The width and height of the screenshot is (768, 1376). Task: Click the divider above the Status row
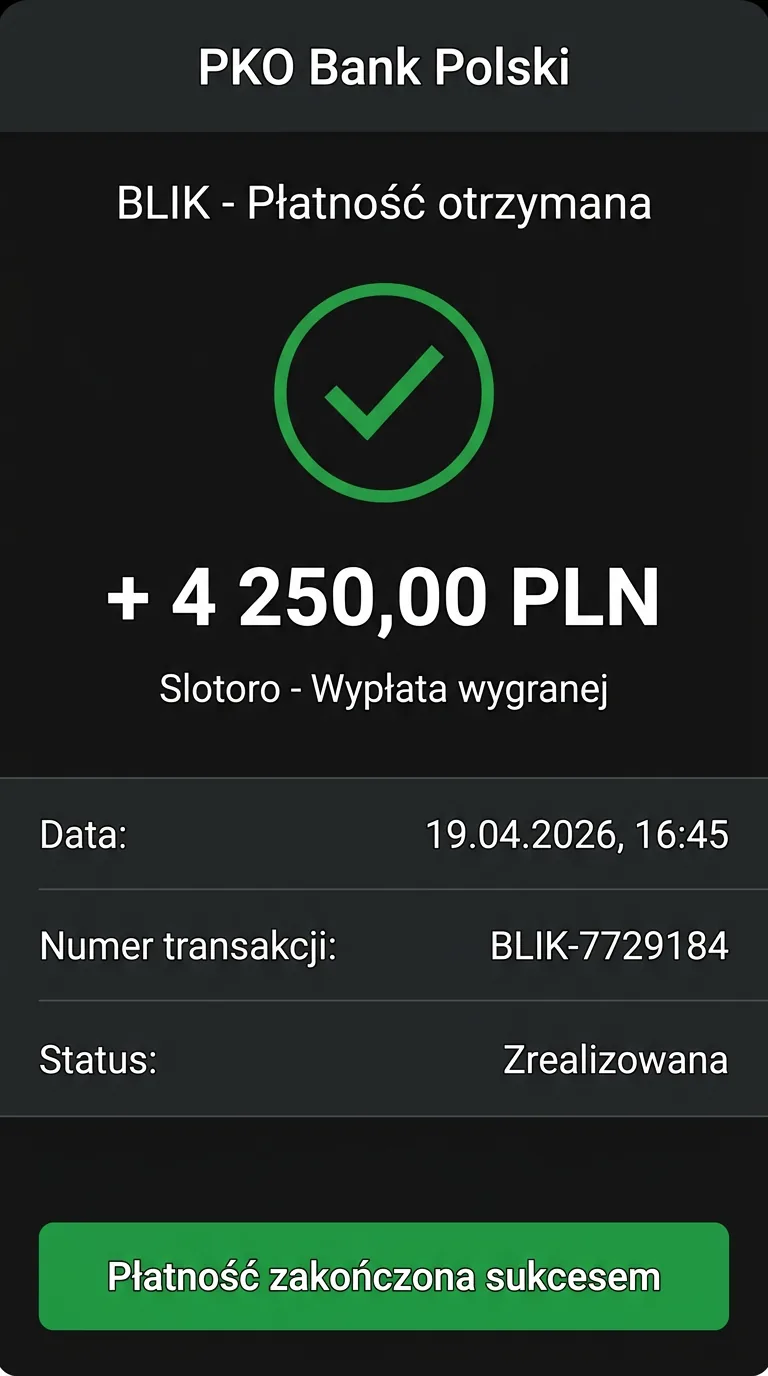(x=384, y=1003)
